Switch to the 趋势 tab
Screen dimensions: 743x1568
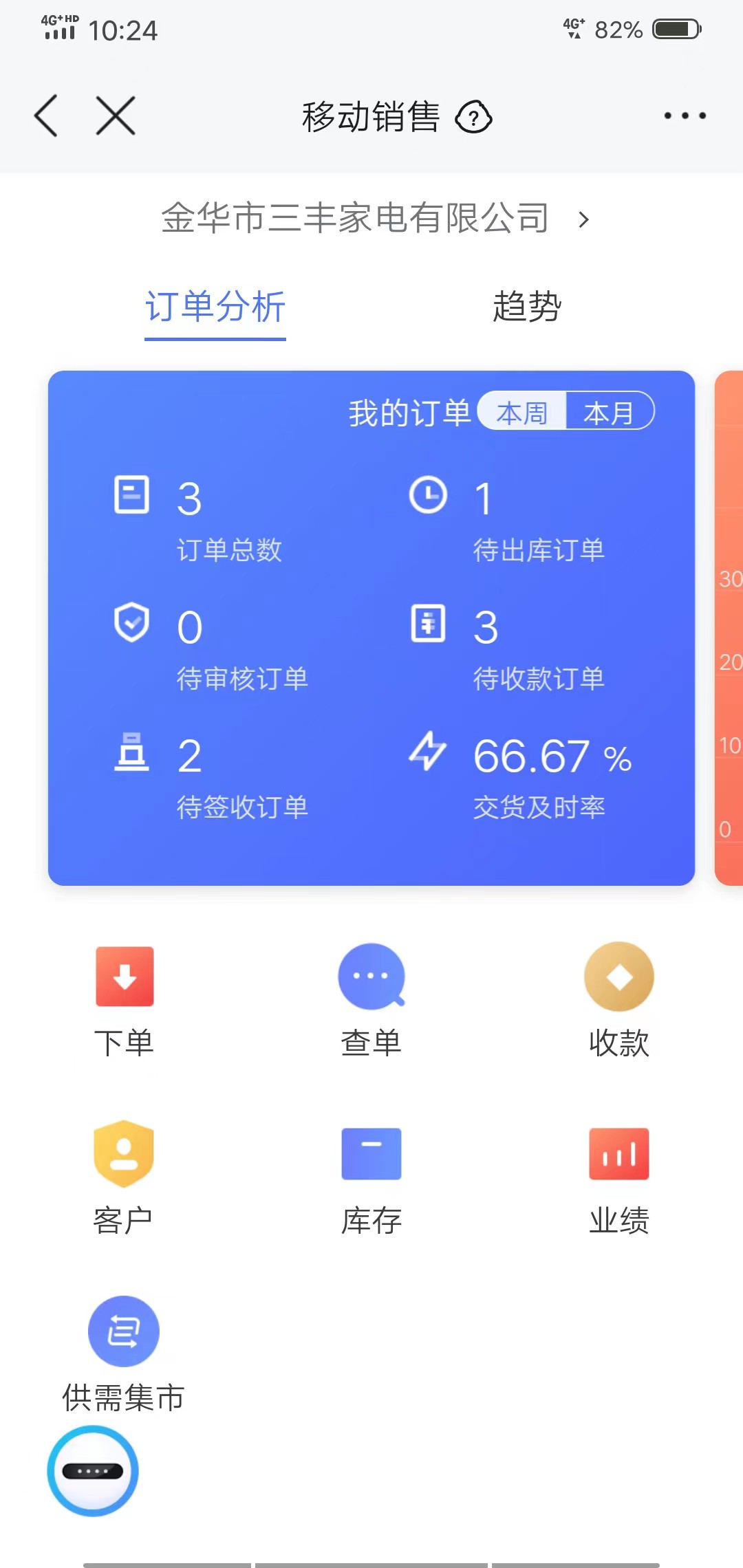(x=527, y=307)
